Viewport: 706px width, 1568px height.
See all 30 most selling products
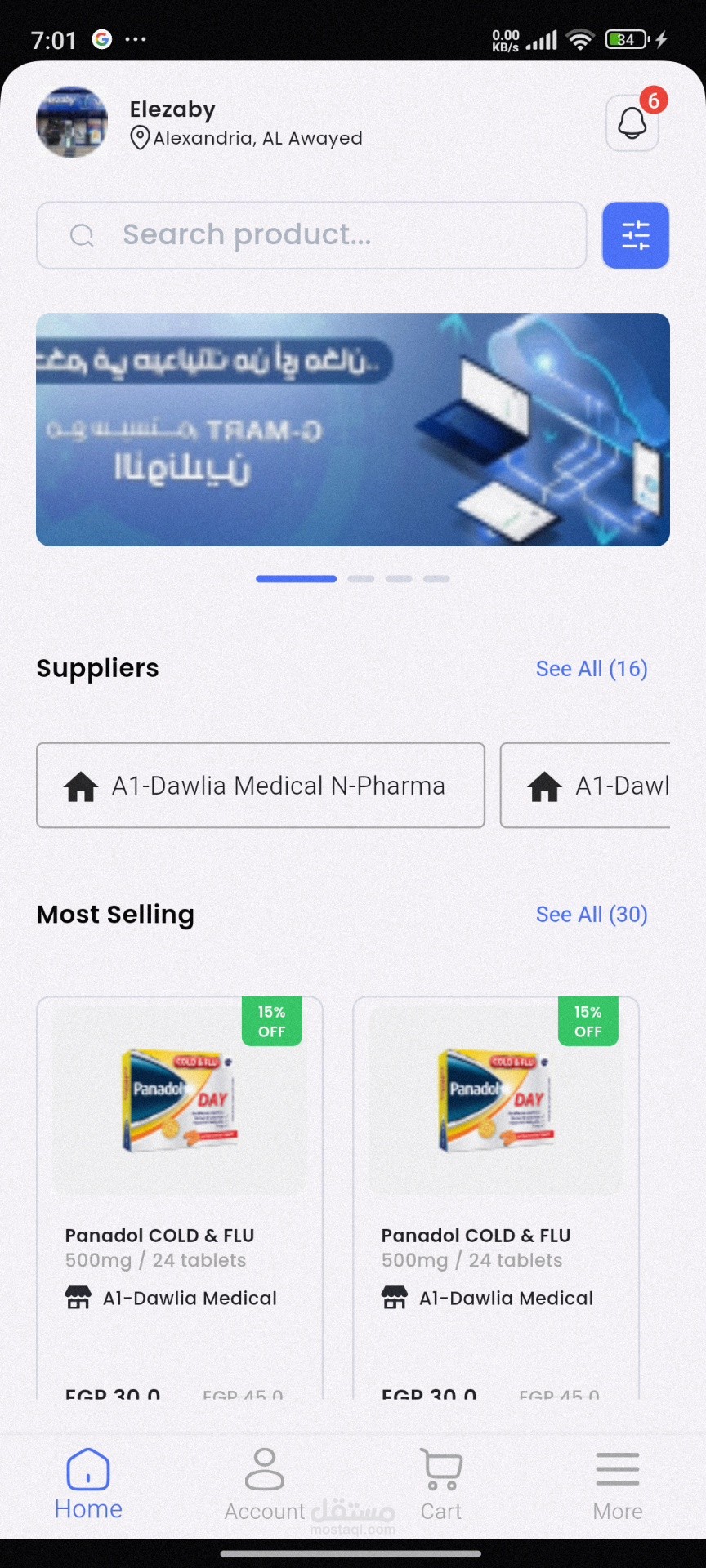592,915
